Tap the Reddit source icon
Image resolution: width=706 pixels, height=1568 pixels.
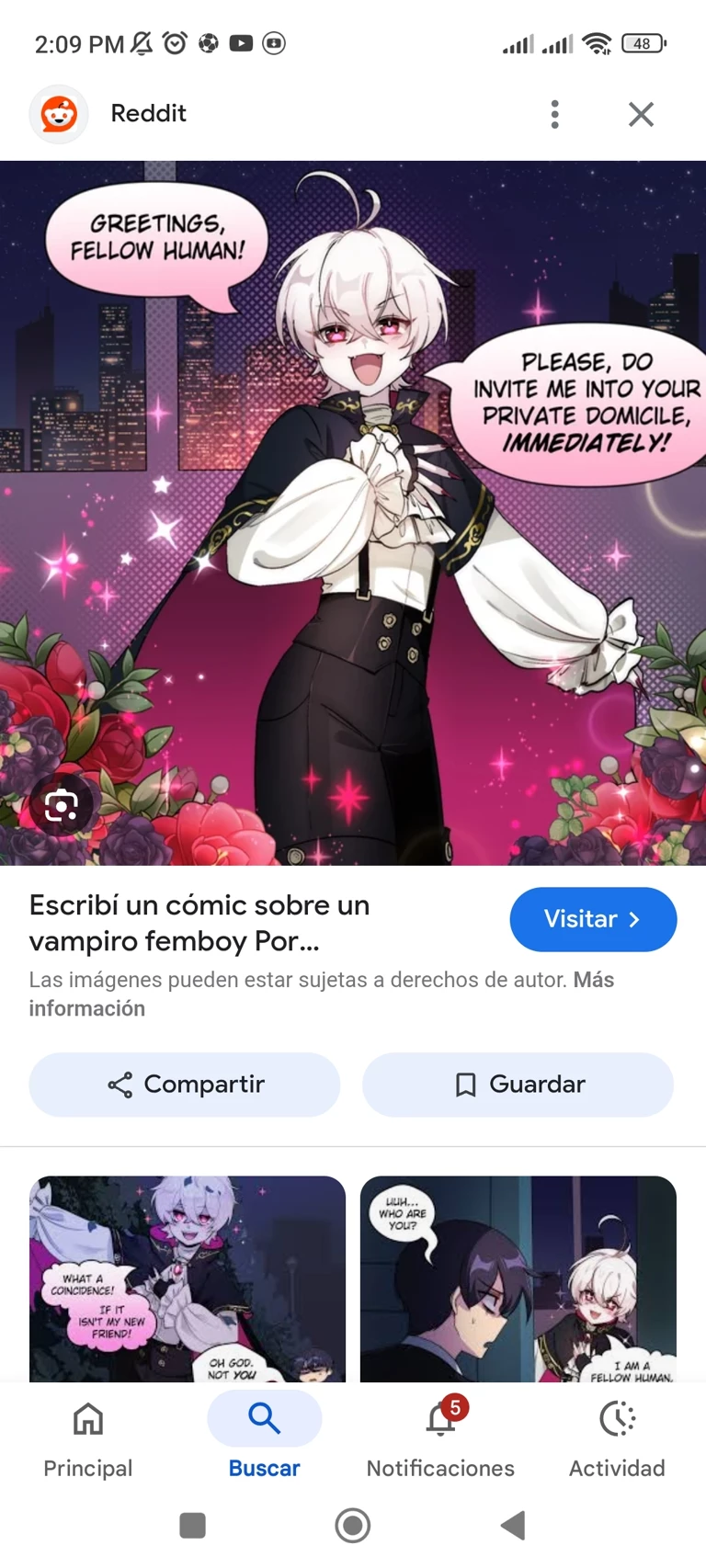click(59, 114)
